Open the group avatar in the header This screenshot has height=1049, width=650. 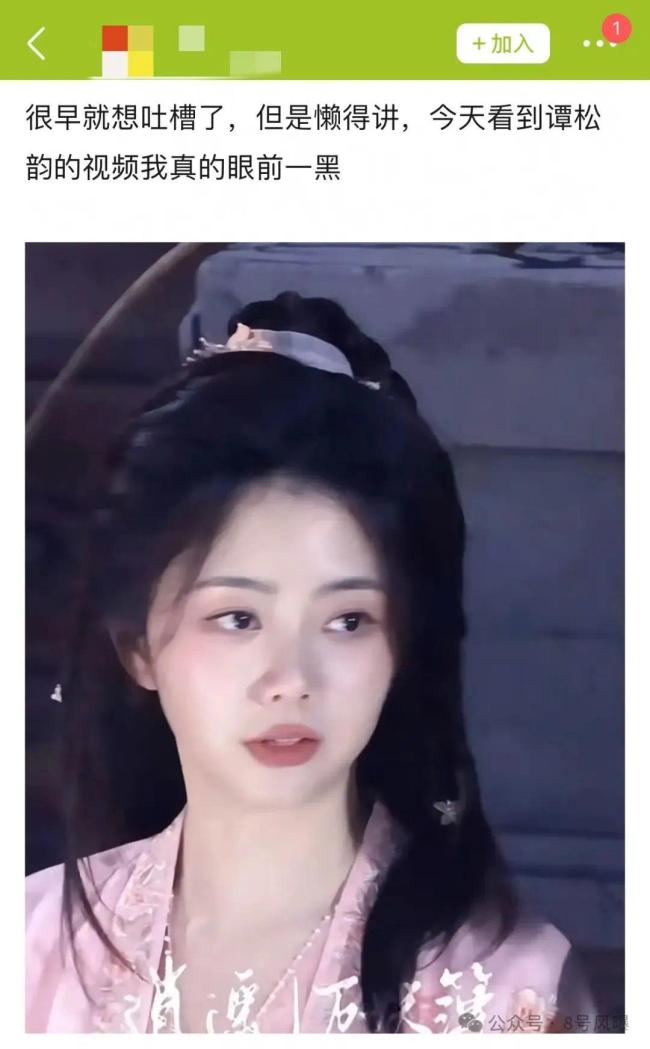128,51
